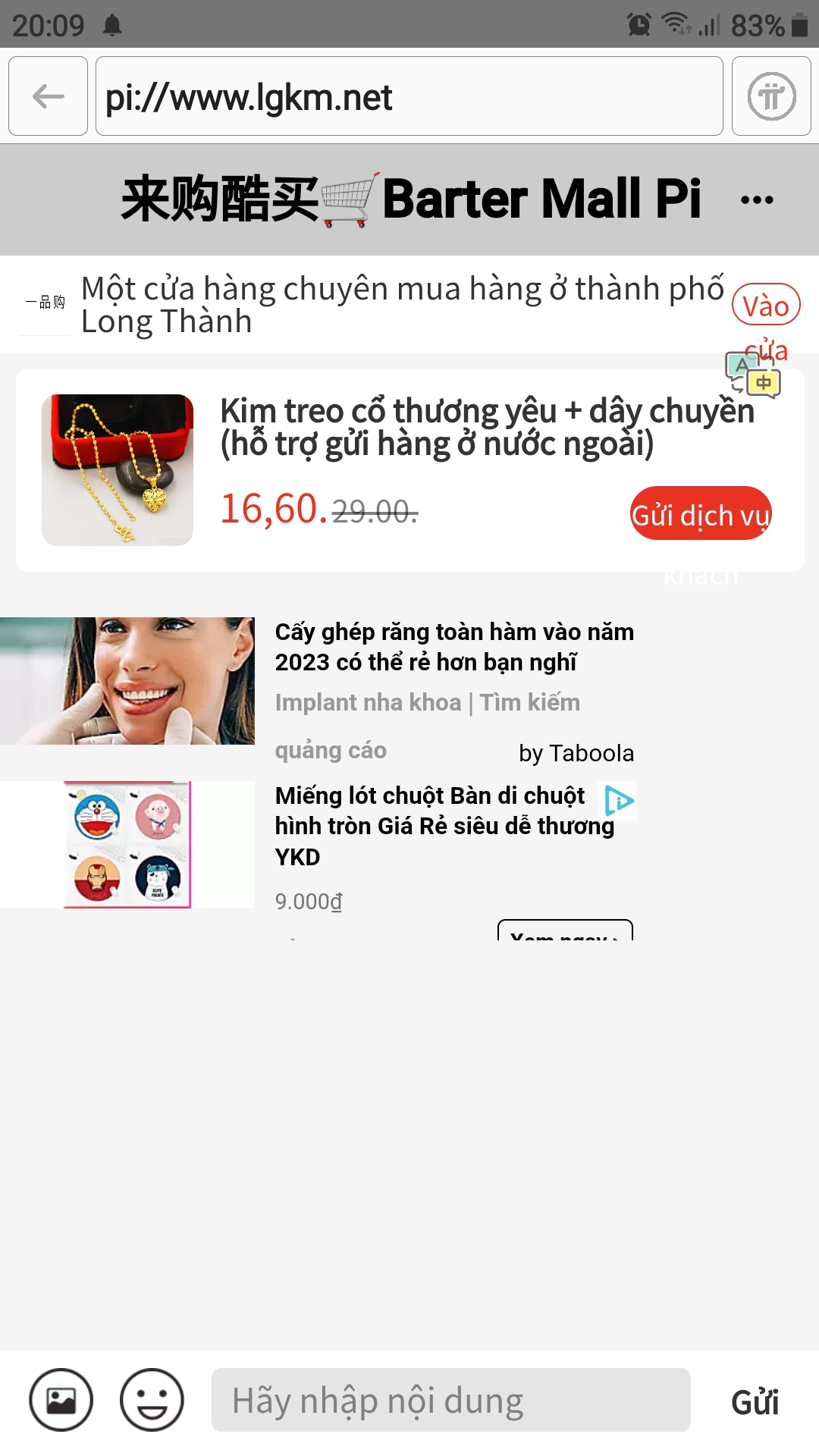819x1456 pixels.
Task: Tap the Gửi send button
Action: [x=755, y=1401]
